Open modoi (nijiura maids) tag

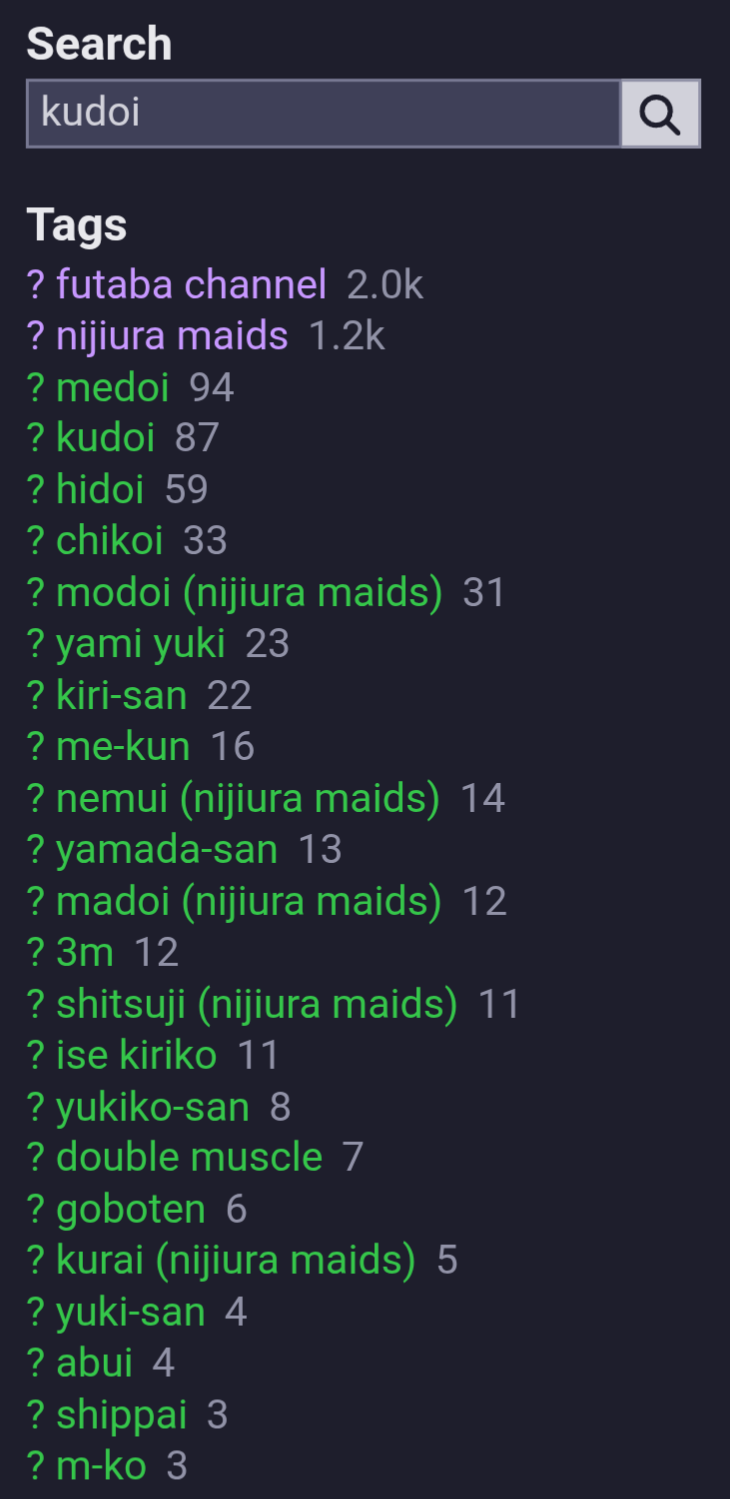point(249,593)
